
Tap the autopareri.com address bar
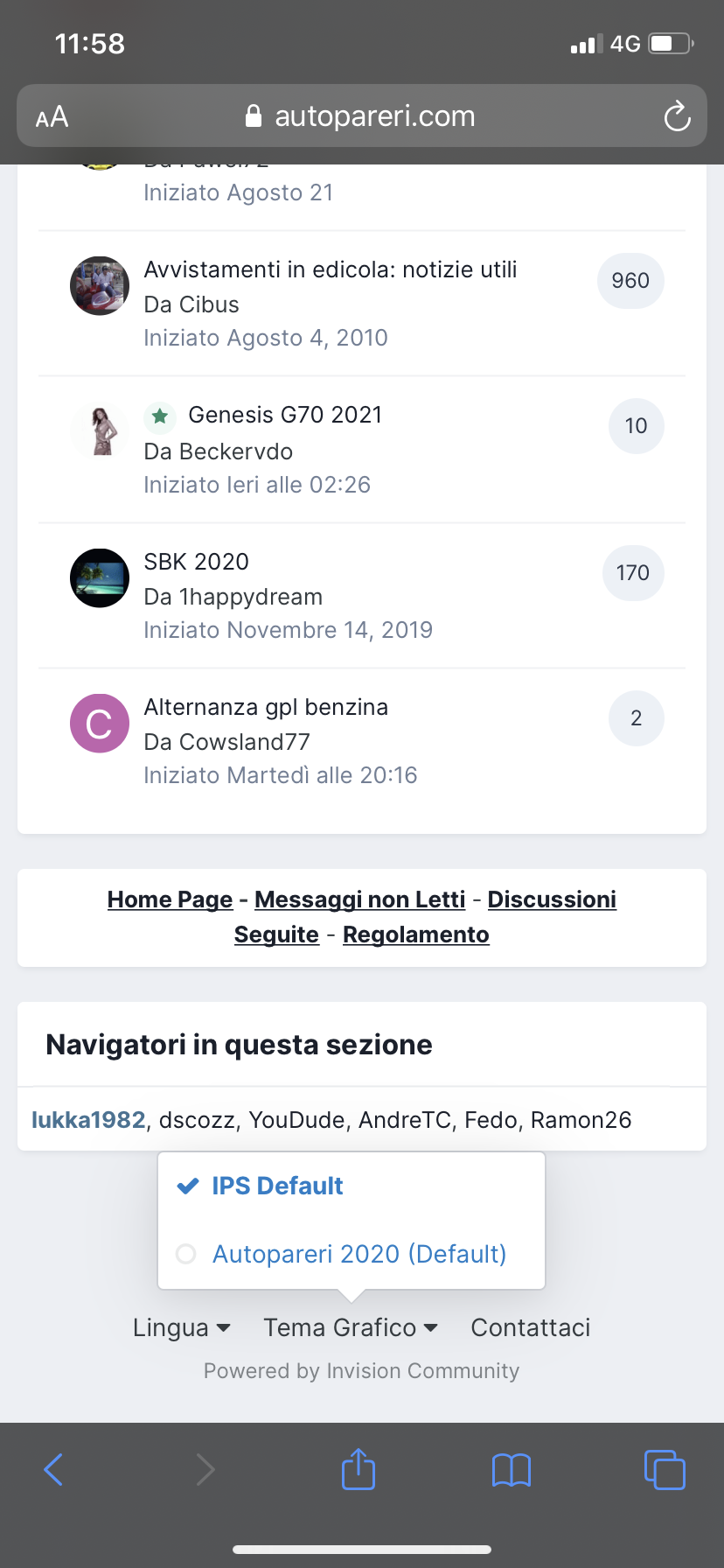pos(362,115)
